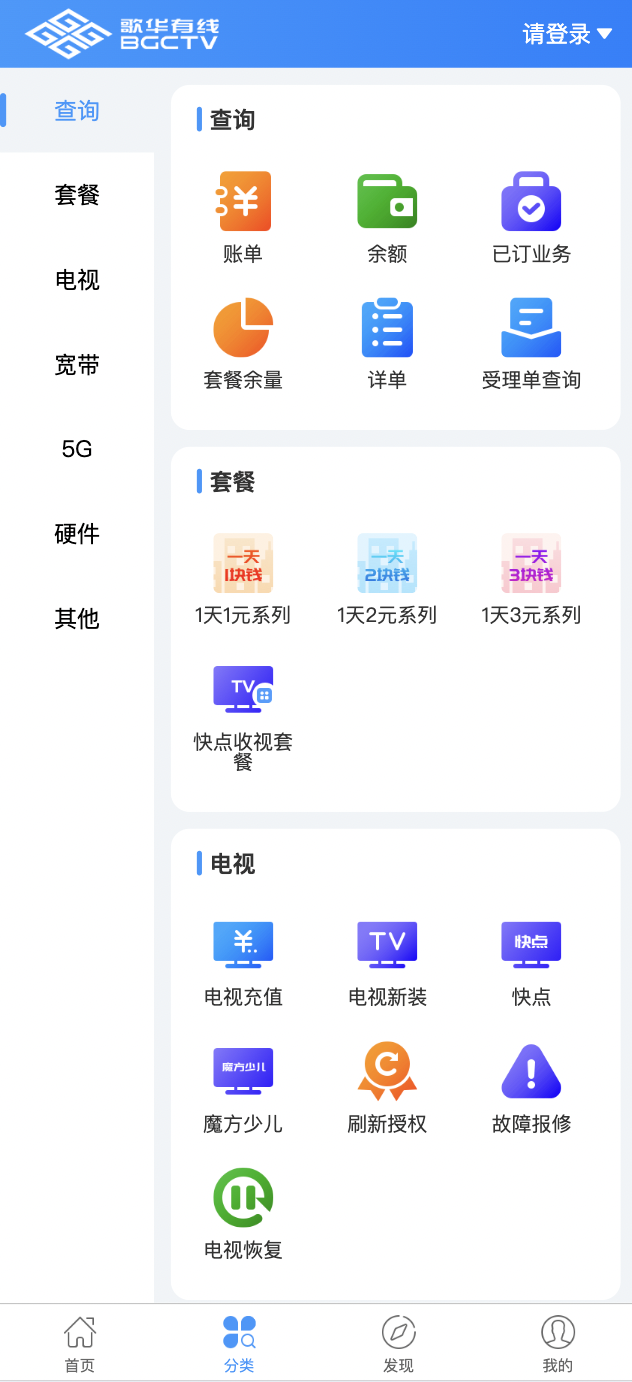Open the 1天1元系列 package

click(x=243, y=578)
